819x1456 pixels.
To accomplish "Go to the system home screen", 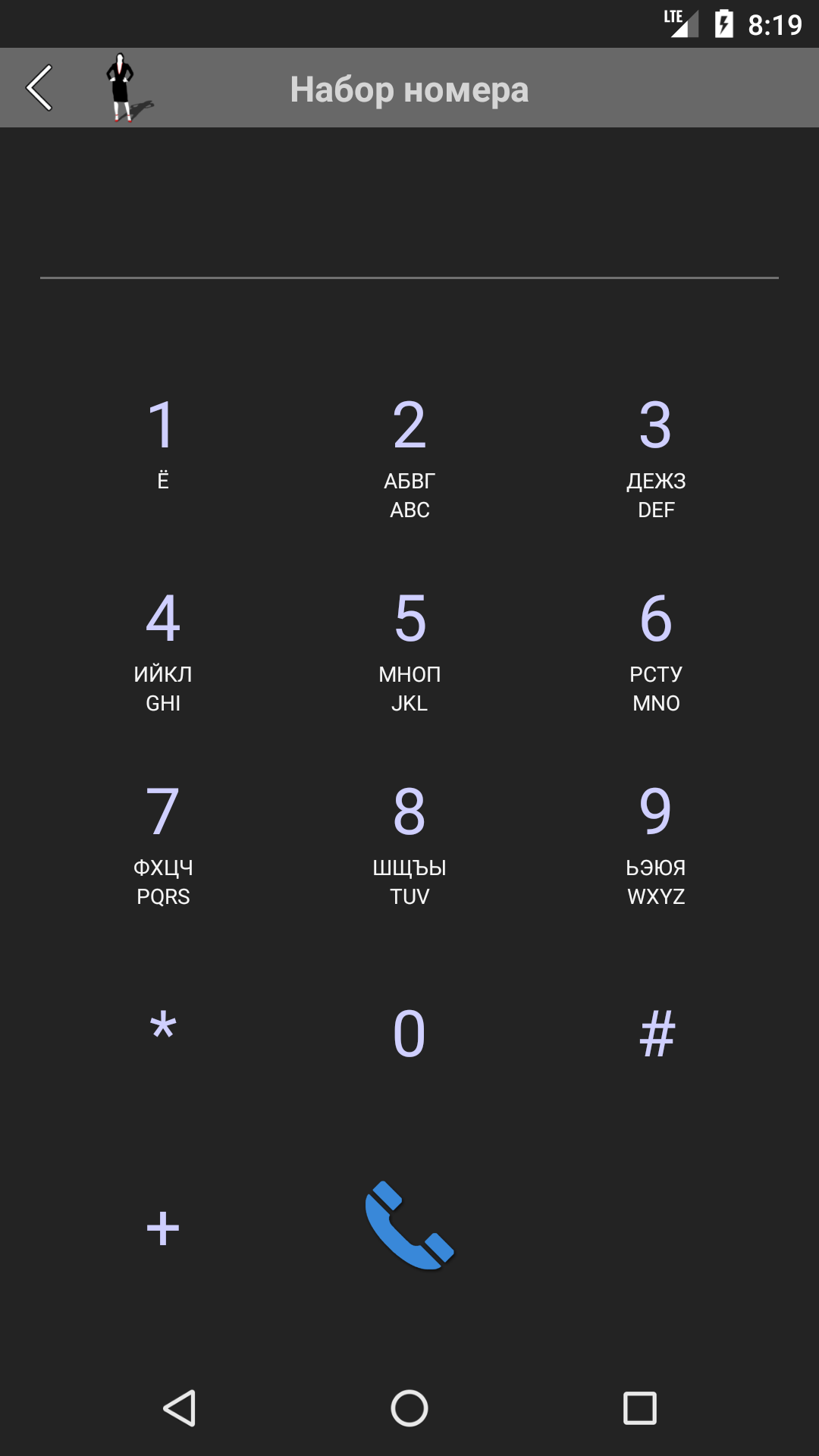I will point(409,1408).
